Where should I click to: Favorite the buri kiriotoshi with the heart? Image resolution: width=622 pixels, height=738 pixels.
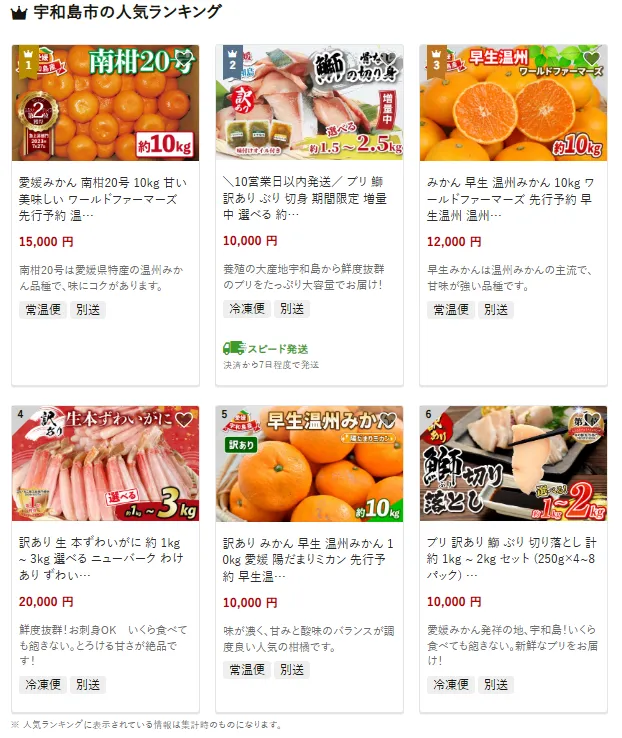pos(591,421)
